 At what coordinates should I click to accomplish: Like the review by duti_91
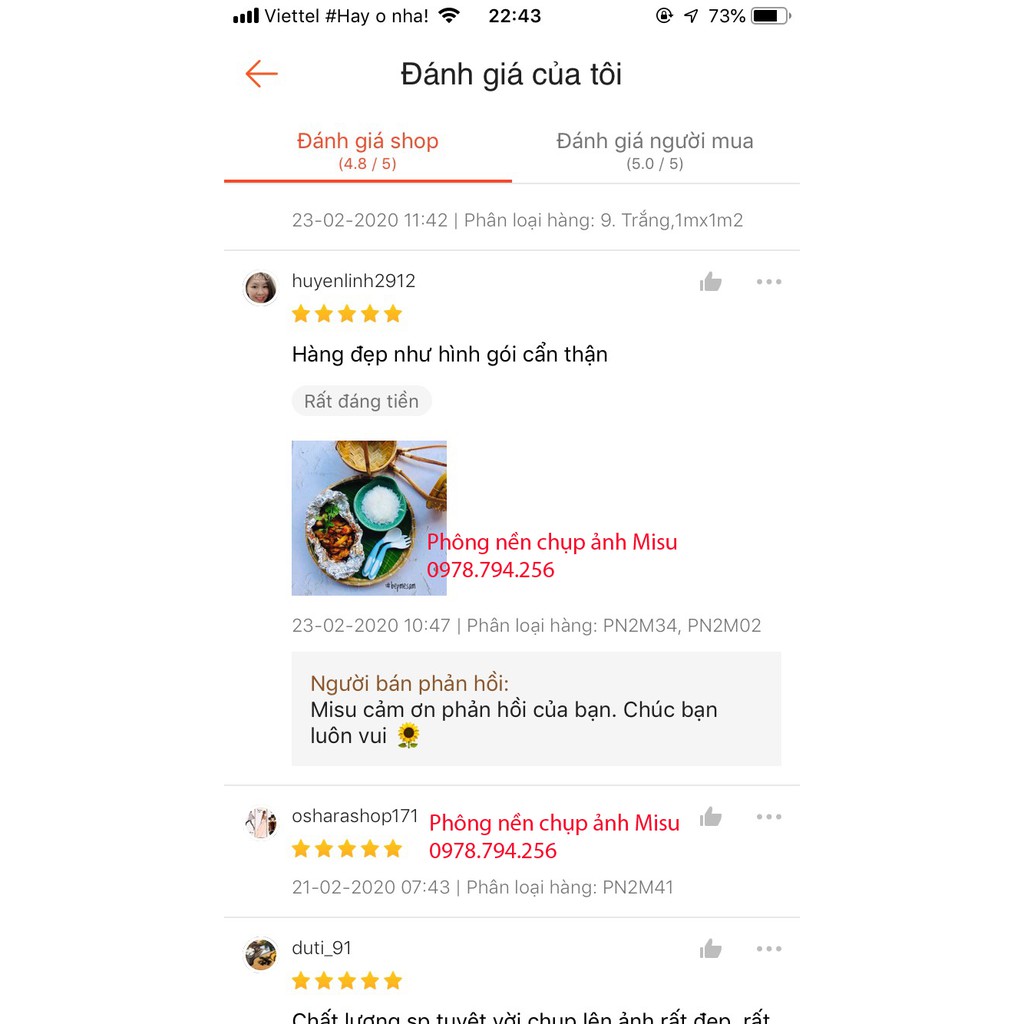(711, 949)
